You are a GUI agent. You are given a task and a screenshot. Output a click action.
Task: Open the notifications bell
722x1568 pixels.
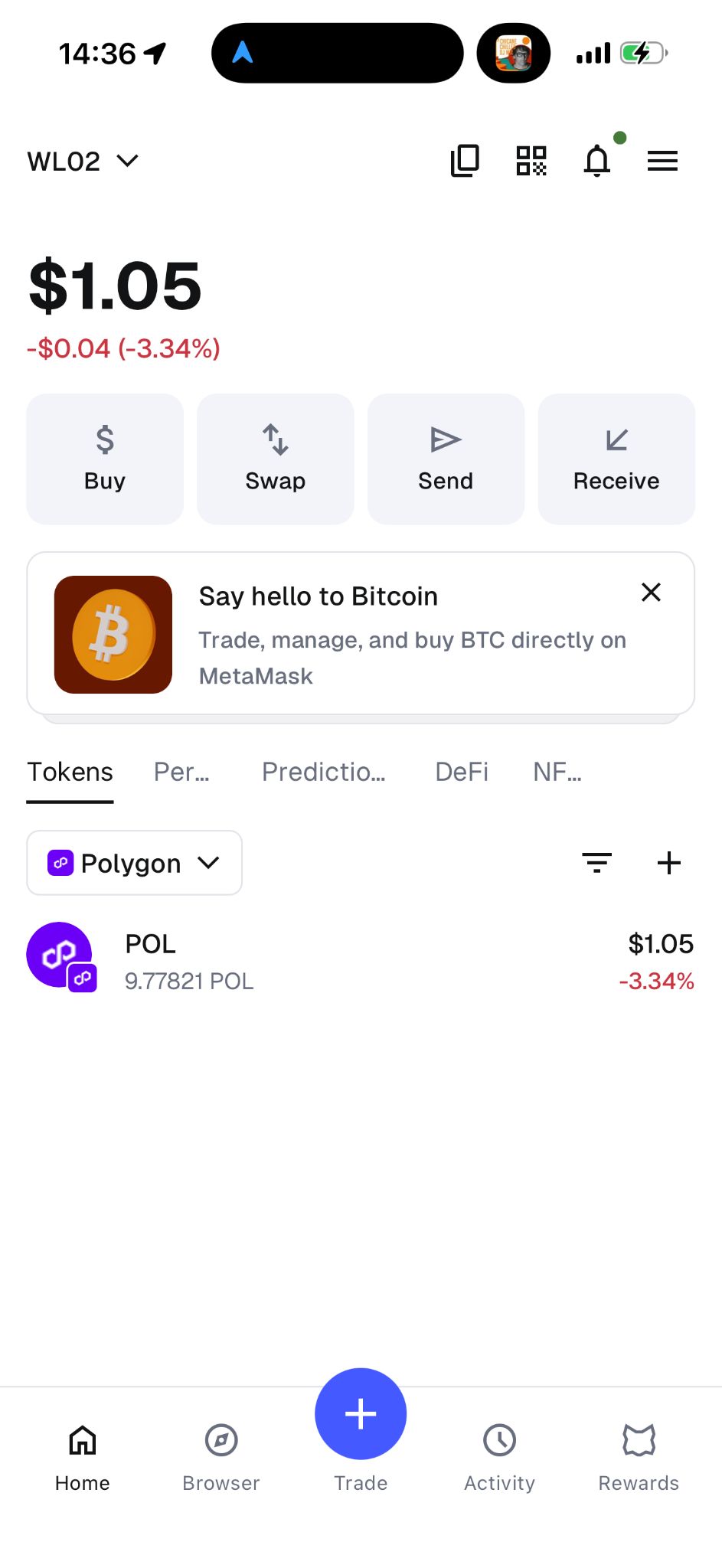click(597, 161)
